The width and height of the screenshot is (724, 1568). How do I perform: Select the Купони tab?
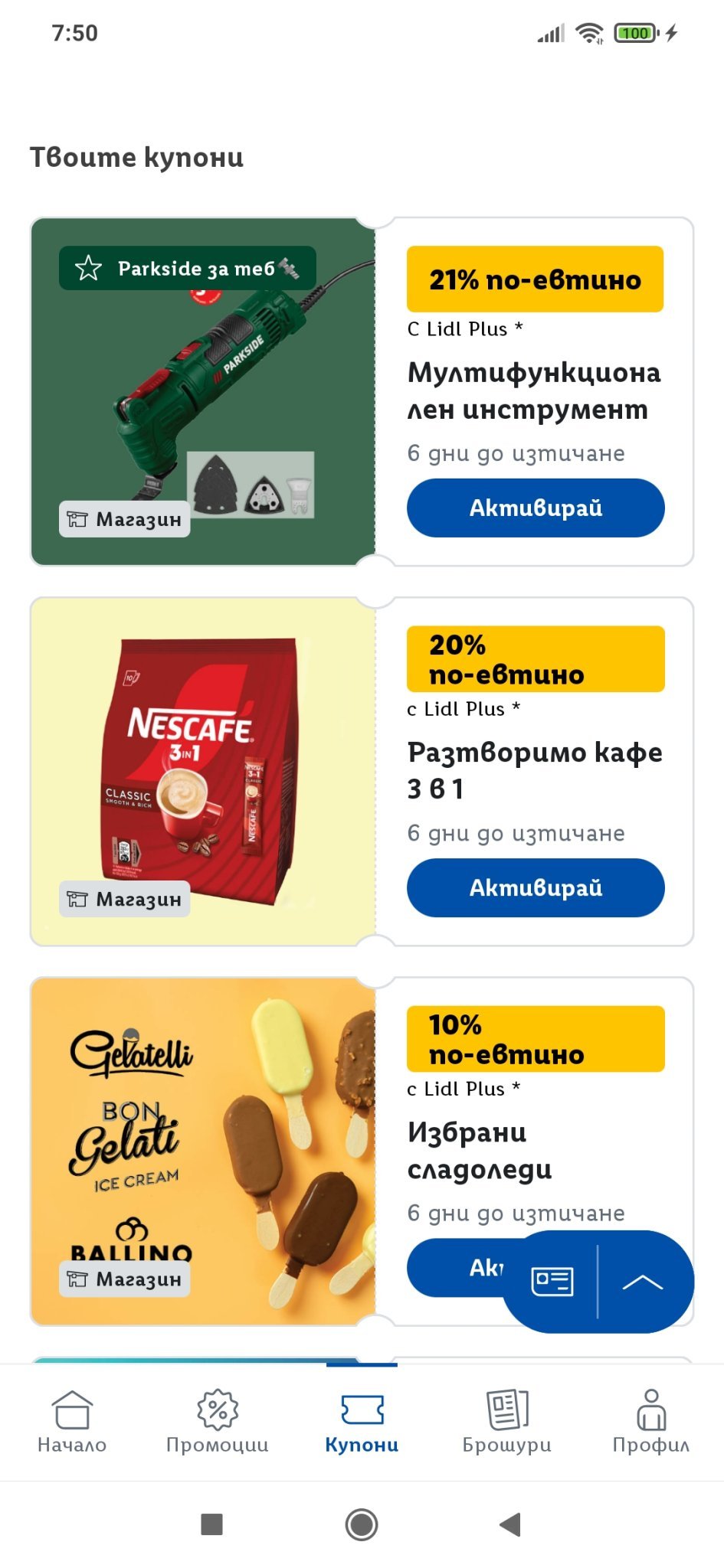(362, 1422)
